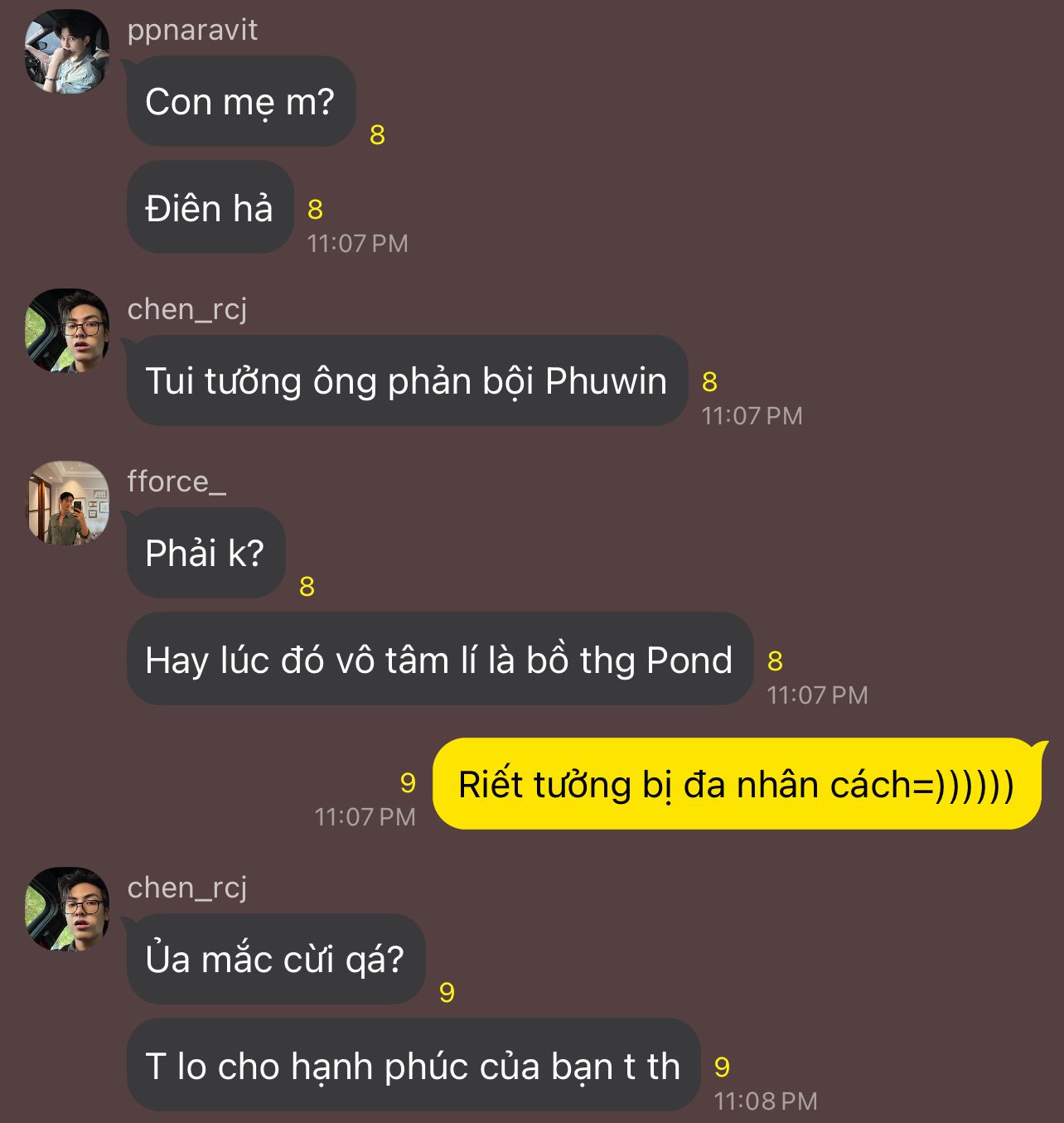Open chen_rcj's avatar beside "Ủa mắc cười qá?"
Viewport: 1064px width, 1123px height.
click(x=67, y=909)
